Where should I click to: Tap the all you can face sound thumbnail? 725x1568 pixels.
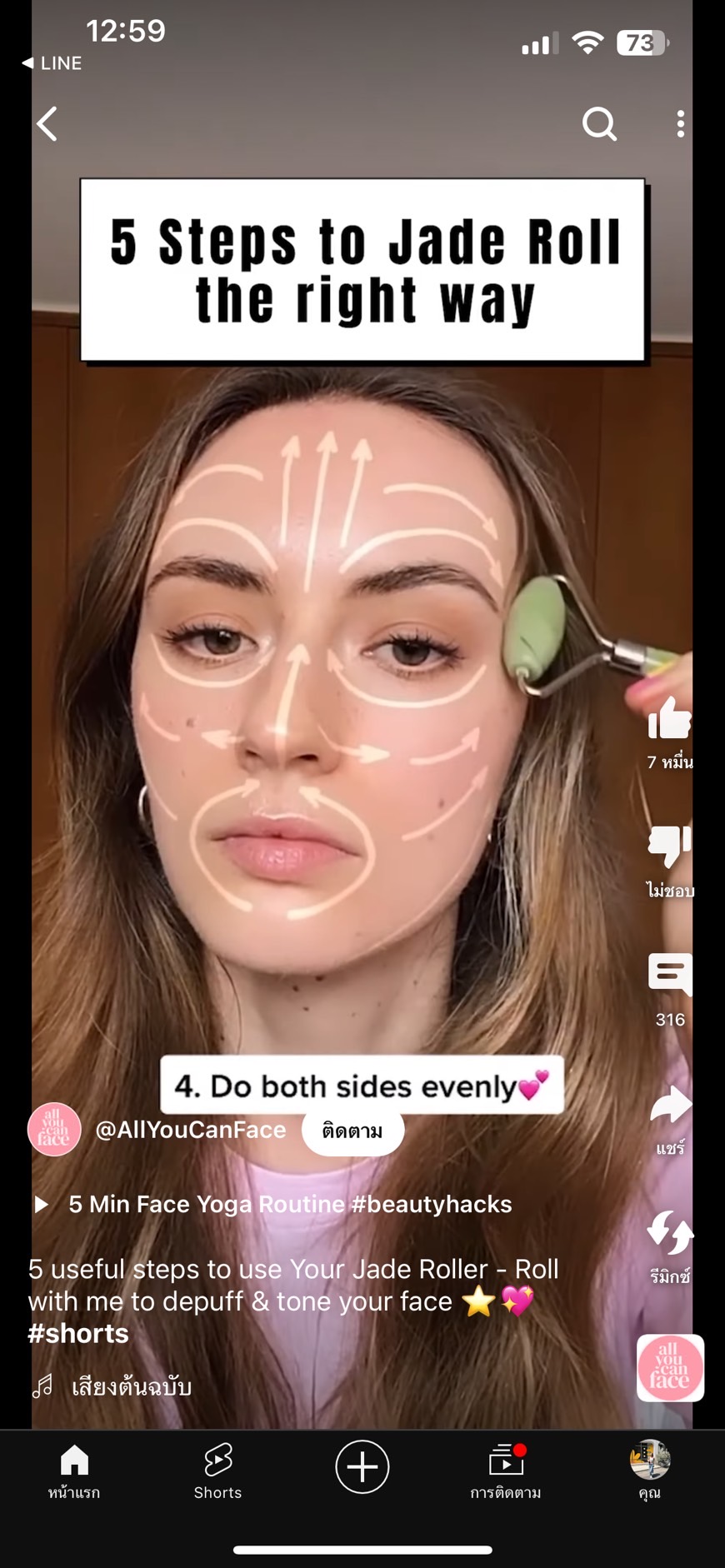coord(670,1368)
